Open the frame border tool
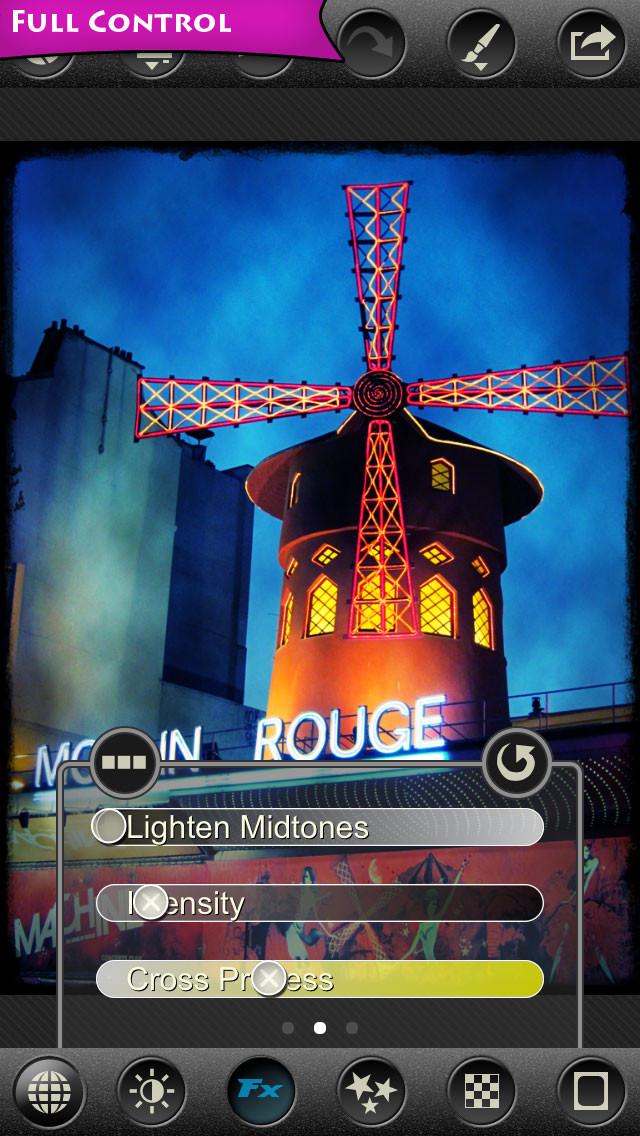Screen dimensions: 640x1136 coord(591,1091)
